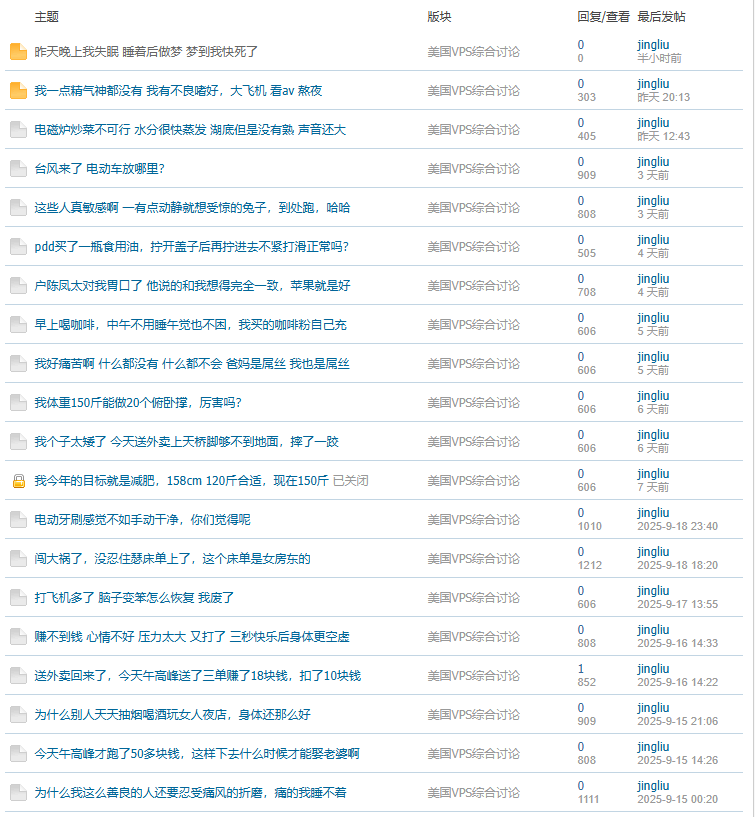Open the pdd买了一瓶食用油 thread

point(191,247)
